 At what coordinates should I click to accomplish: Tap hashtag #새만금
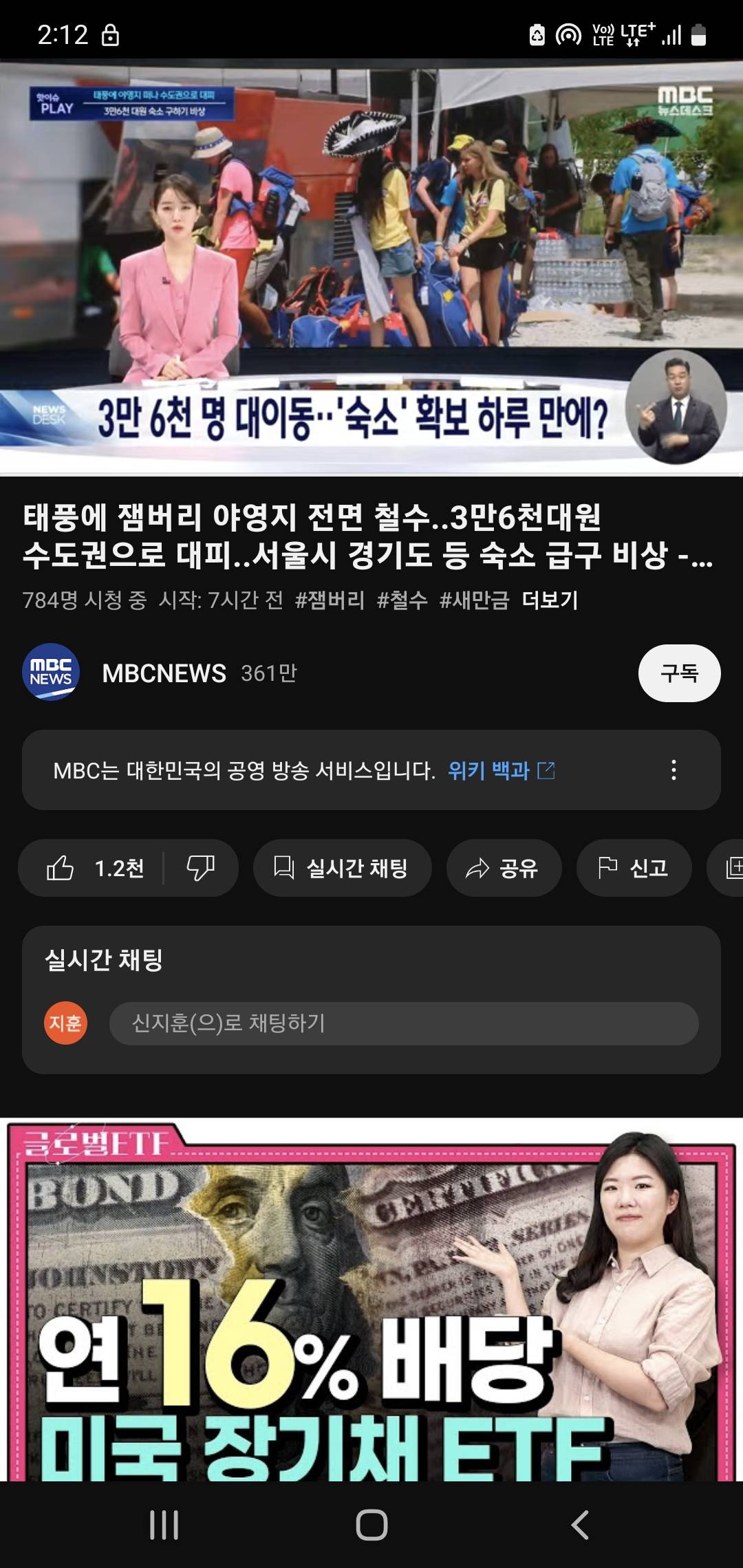(474, 600)
